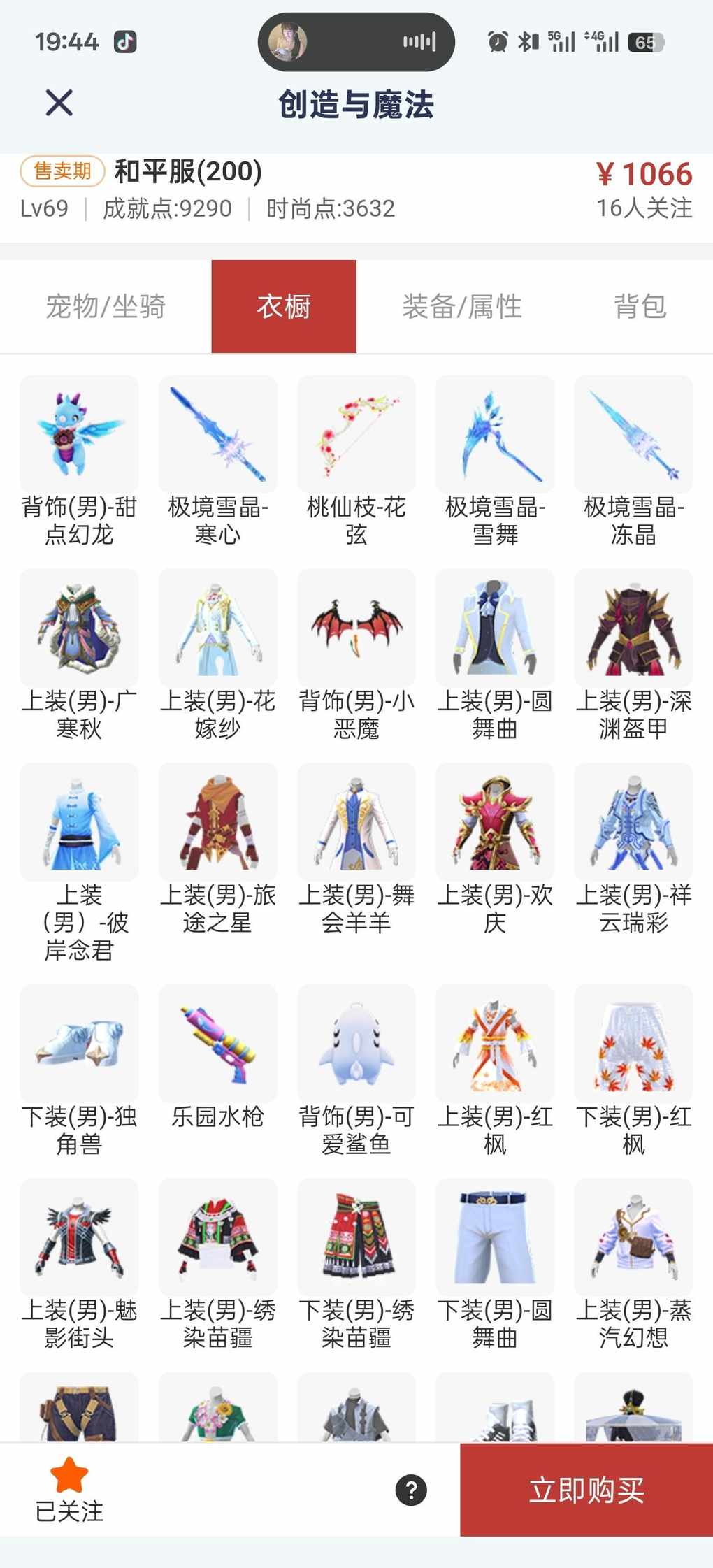The width and height of the screenshot is (713, 1568).
Task: View the 背饰(男)-可爱鲨鱼 item
Action: (x=356, y=1044)
